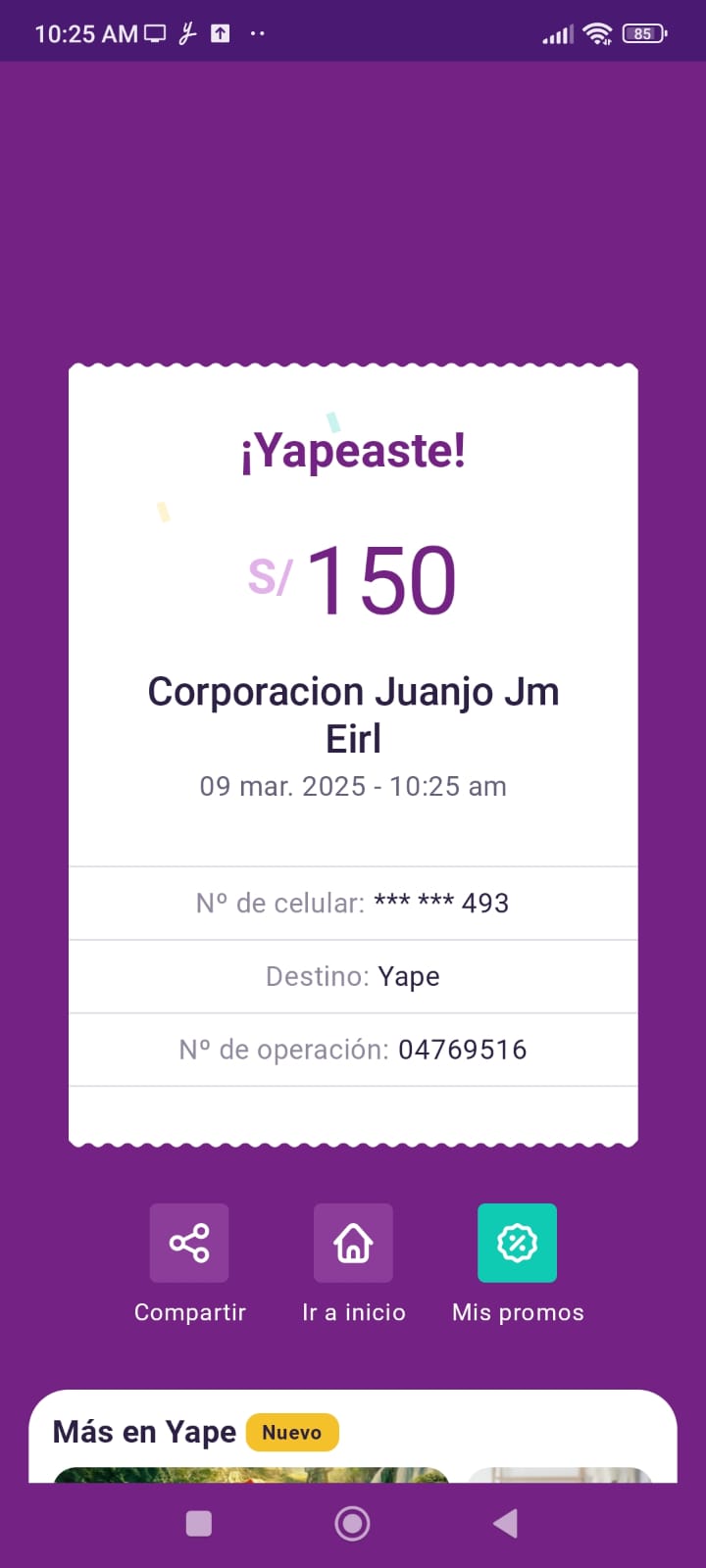
Task: Go to home with Ir a inicio
Action: pos(353,1243)
